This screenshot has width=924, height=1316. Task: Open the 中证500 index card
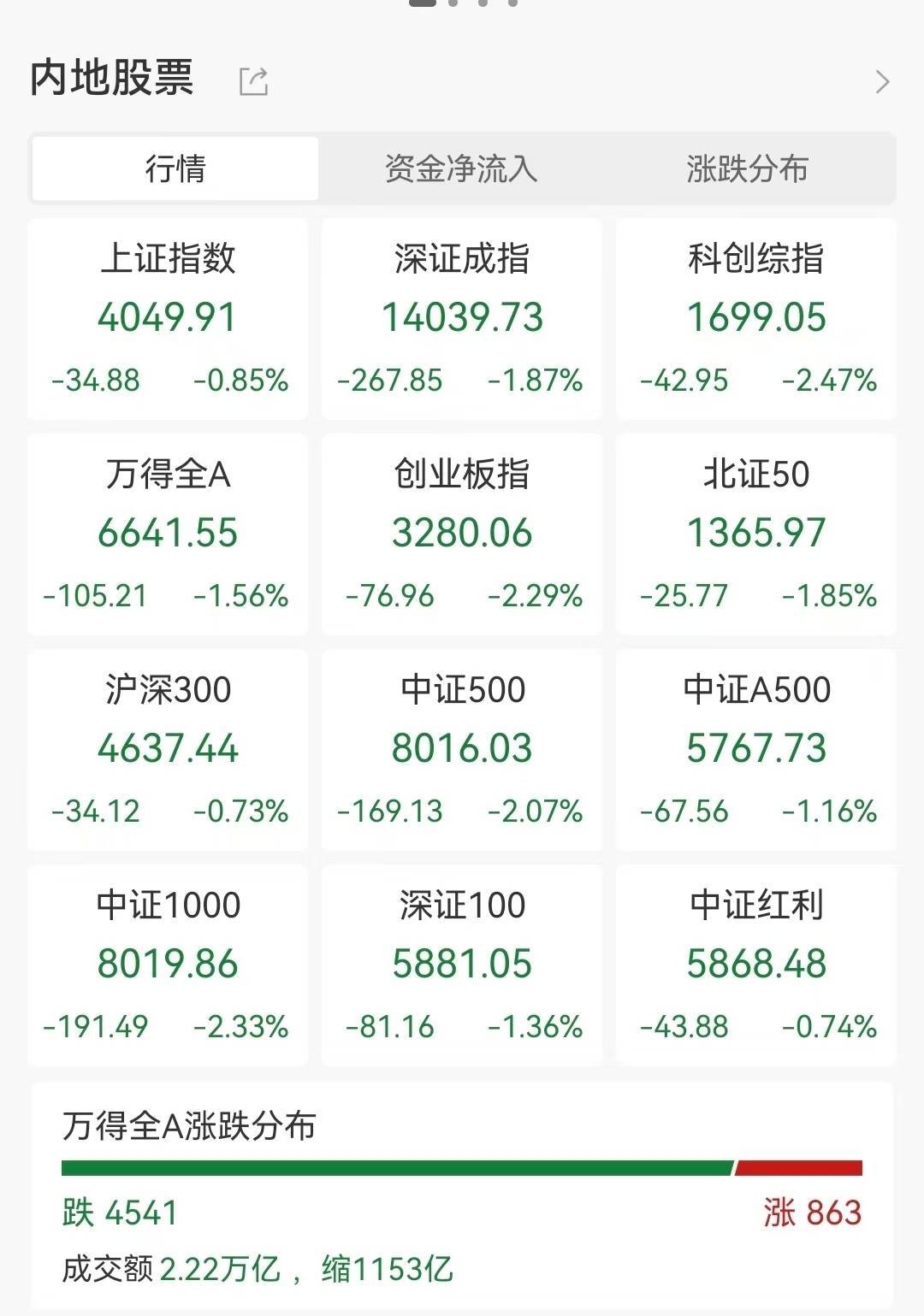pyautogui.click(x=462, y=749)
